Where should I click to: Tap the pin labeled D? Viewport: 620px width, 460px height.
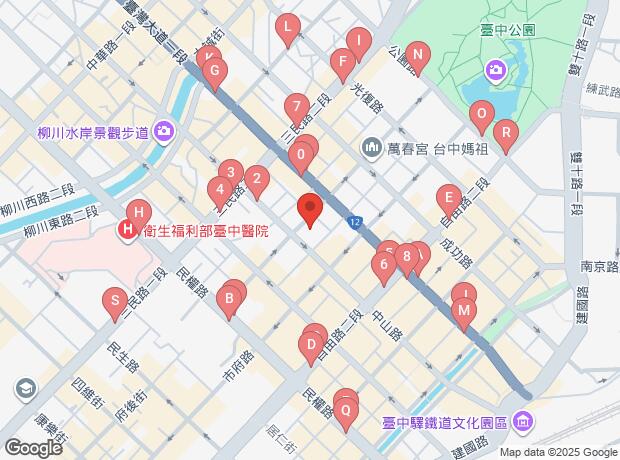point(310,347)
